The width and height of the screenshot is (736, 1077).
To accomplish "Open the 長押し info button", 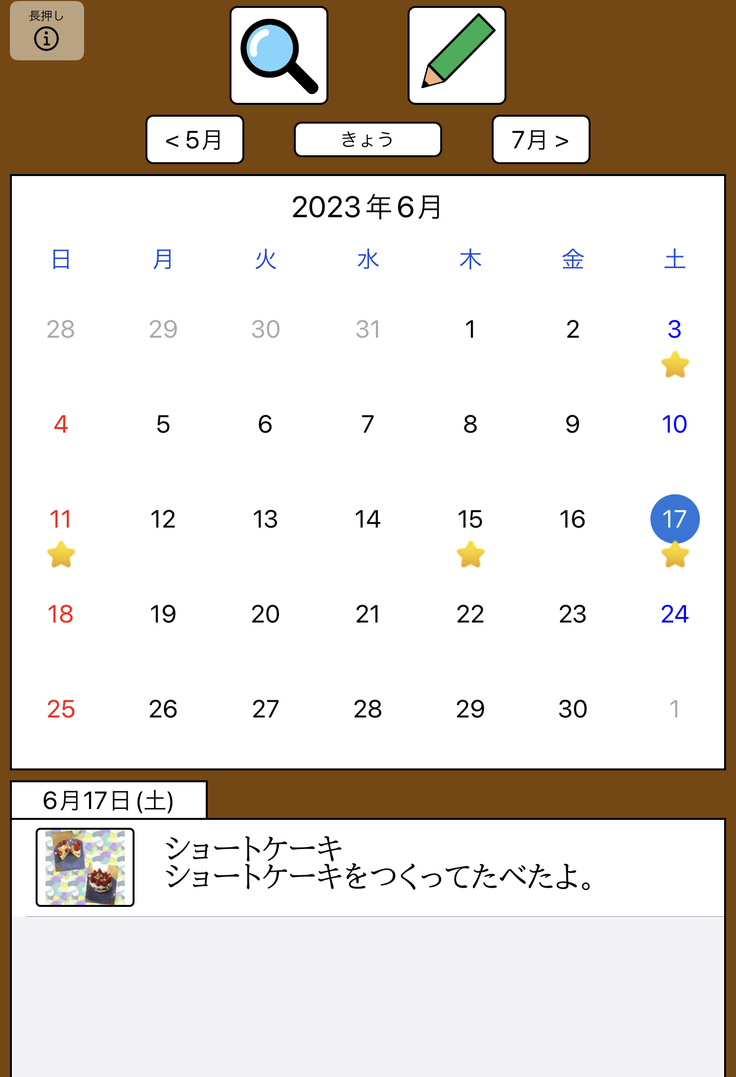I will point(47,31).
